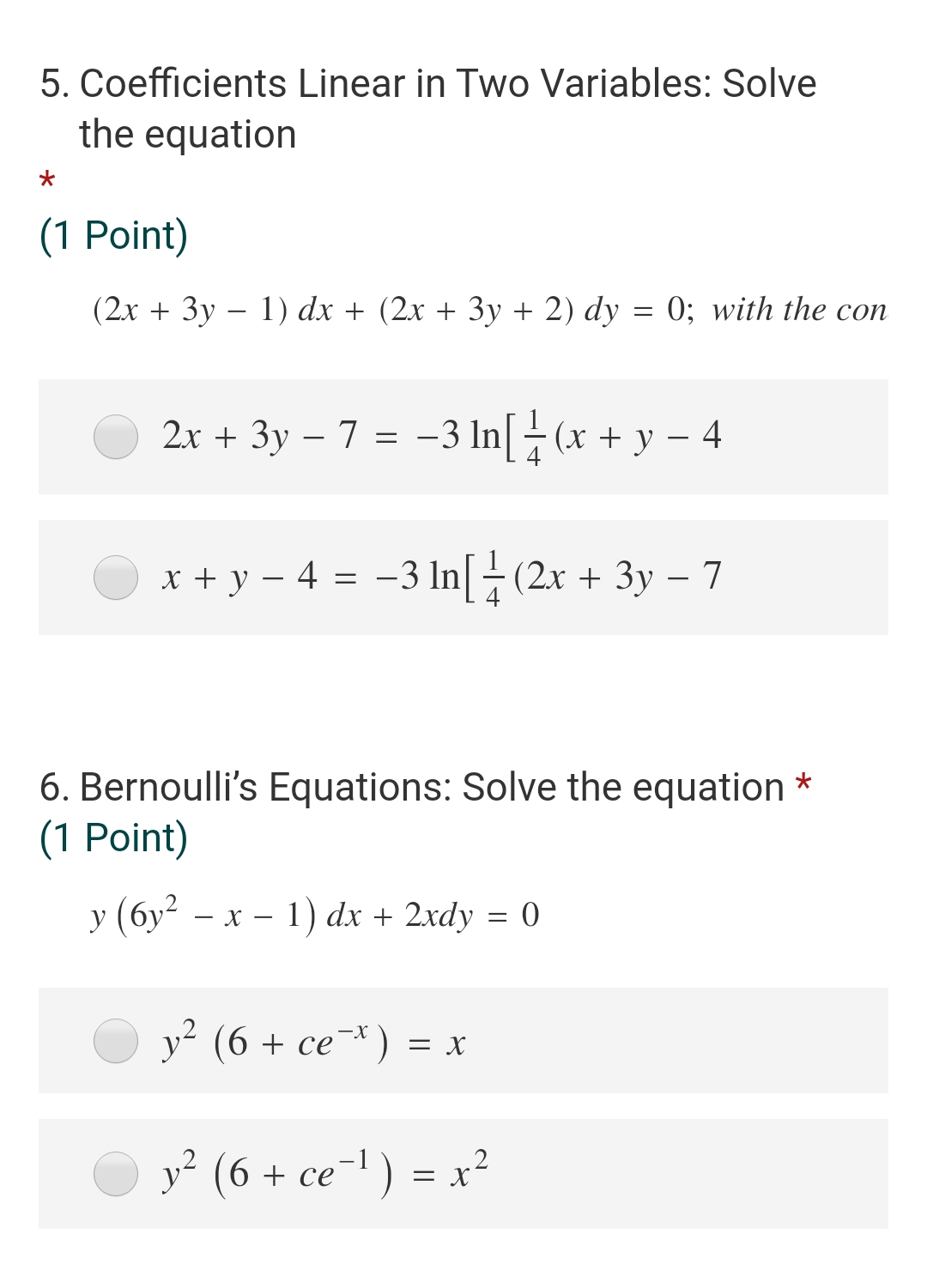Image resolution: width=927 pixels, height=1288 pixels.
Task: Click the radio circle in question 5 second answer
Action: (x=117, y=577)
